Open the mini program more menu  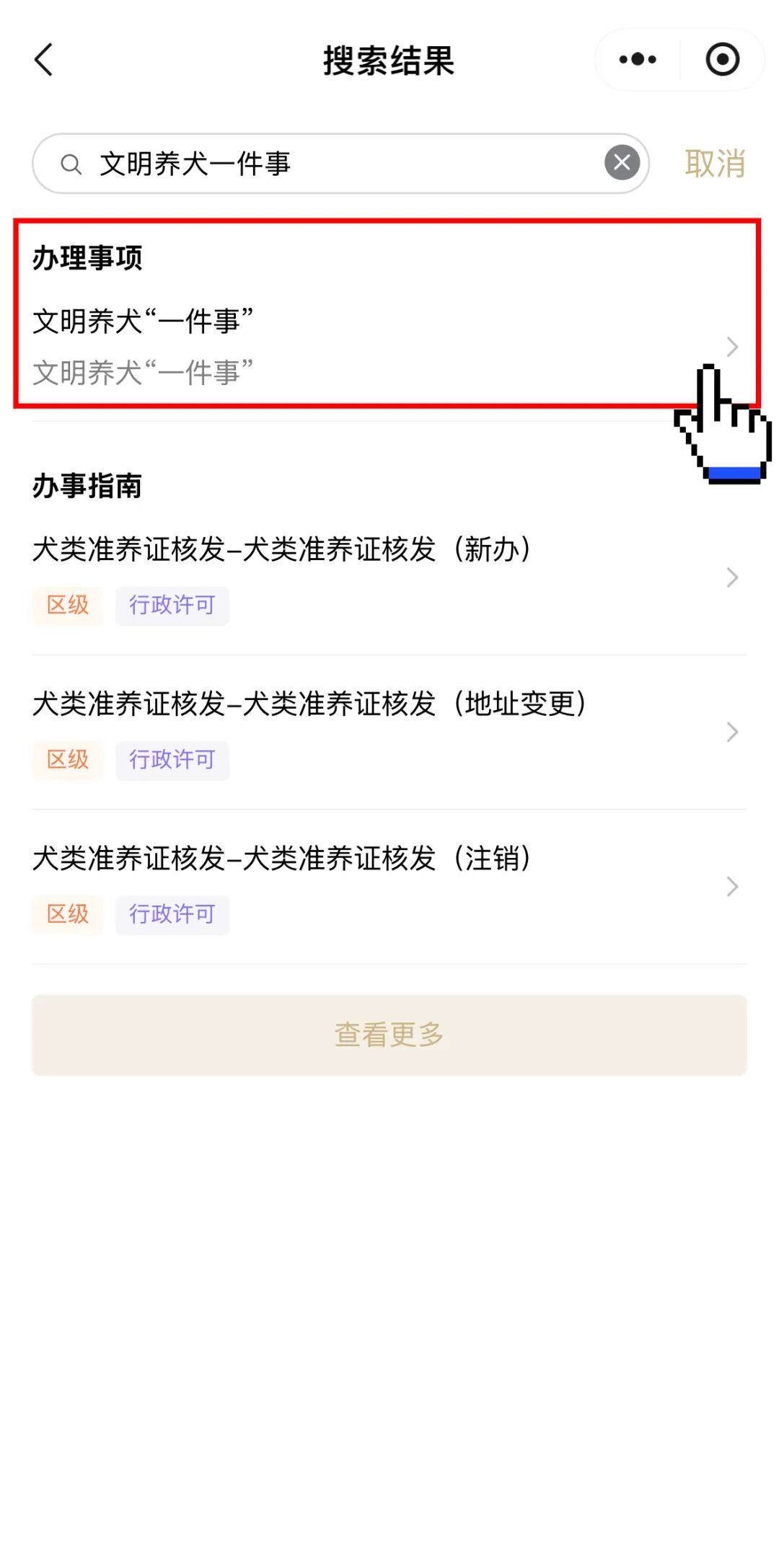coord(638,60)
